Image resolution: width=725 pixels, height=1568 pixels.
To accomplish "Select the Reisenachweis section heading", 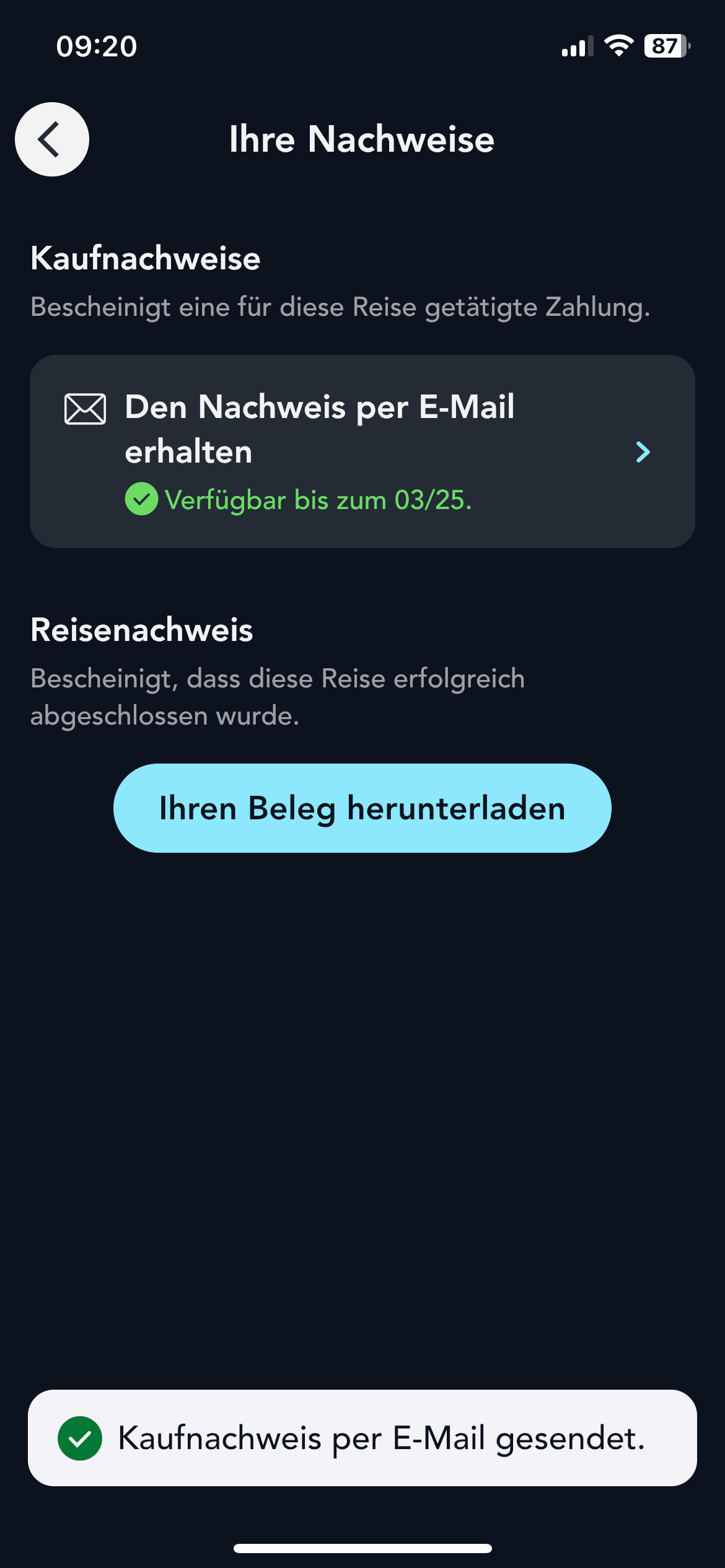I will tap(142, 630).
